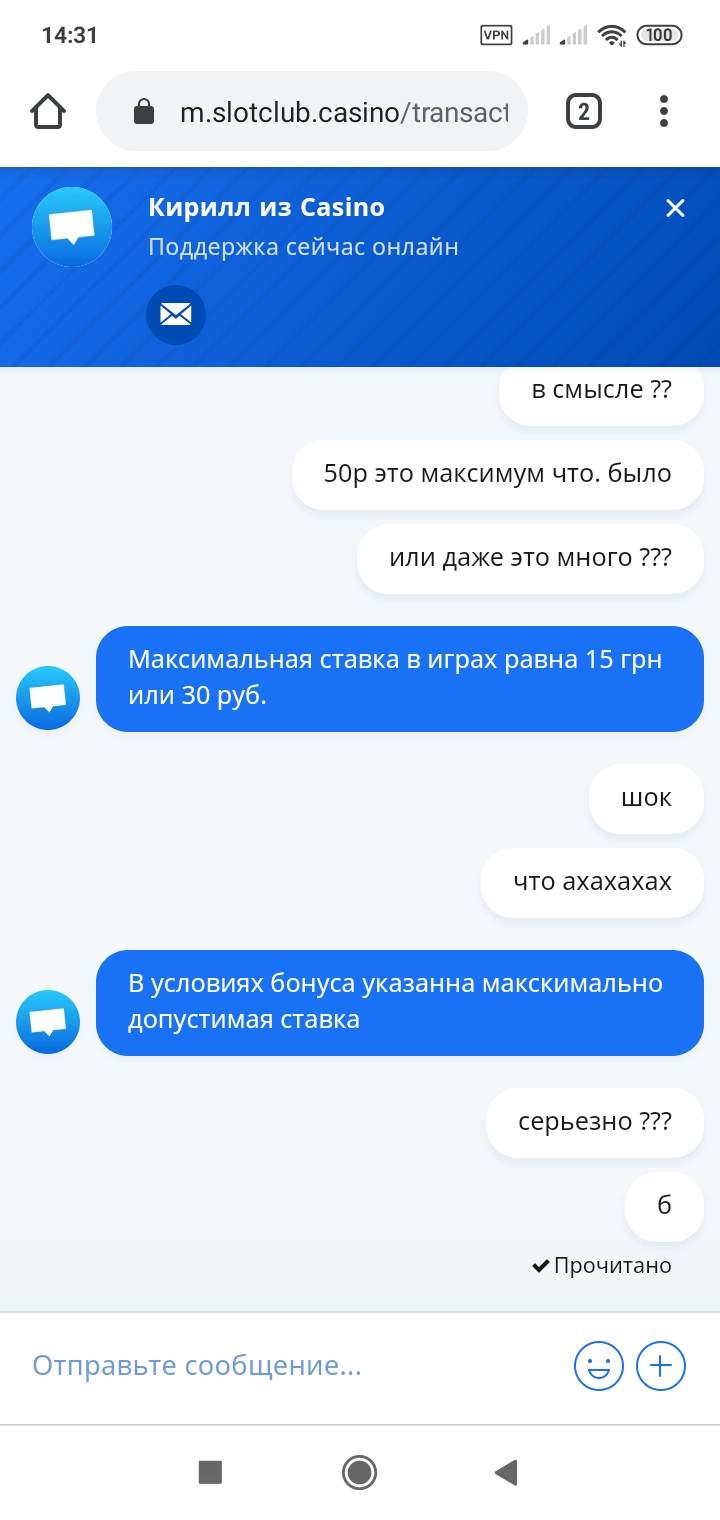Screen dimensions: 720x1520
Task: Open the emoji picker
Action: [x=598, y=1366]
